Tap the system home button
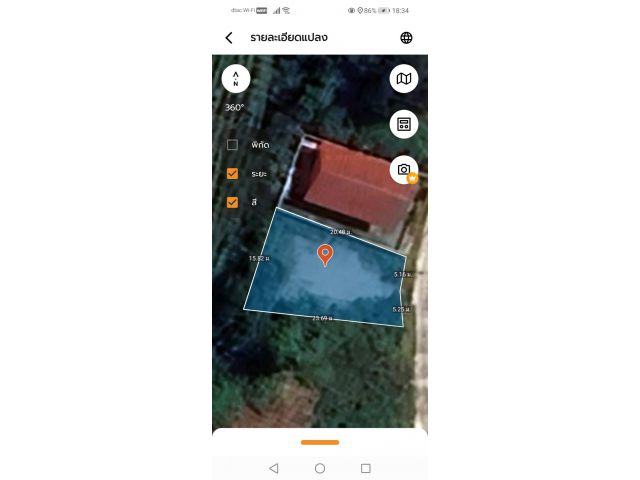This screenshot has width=640, height=480. (320, 468)
